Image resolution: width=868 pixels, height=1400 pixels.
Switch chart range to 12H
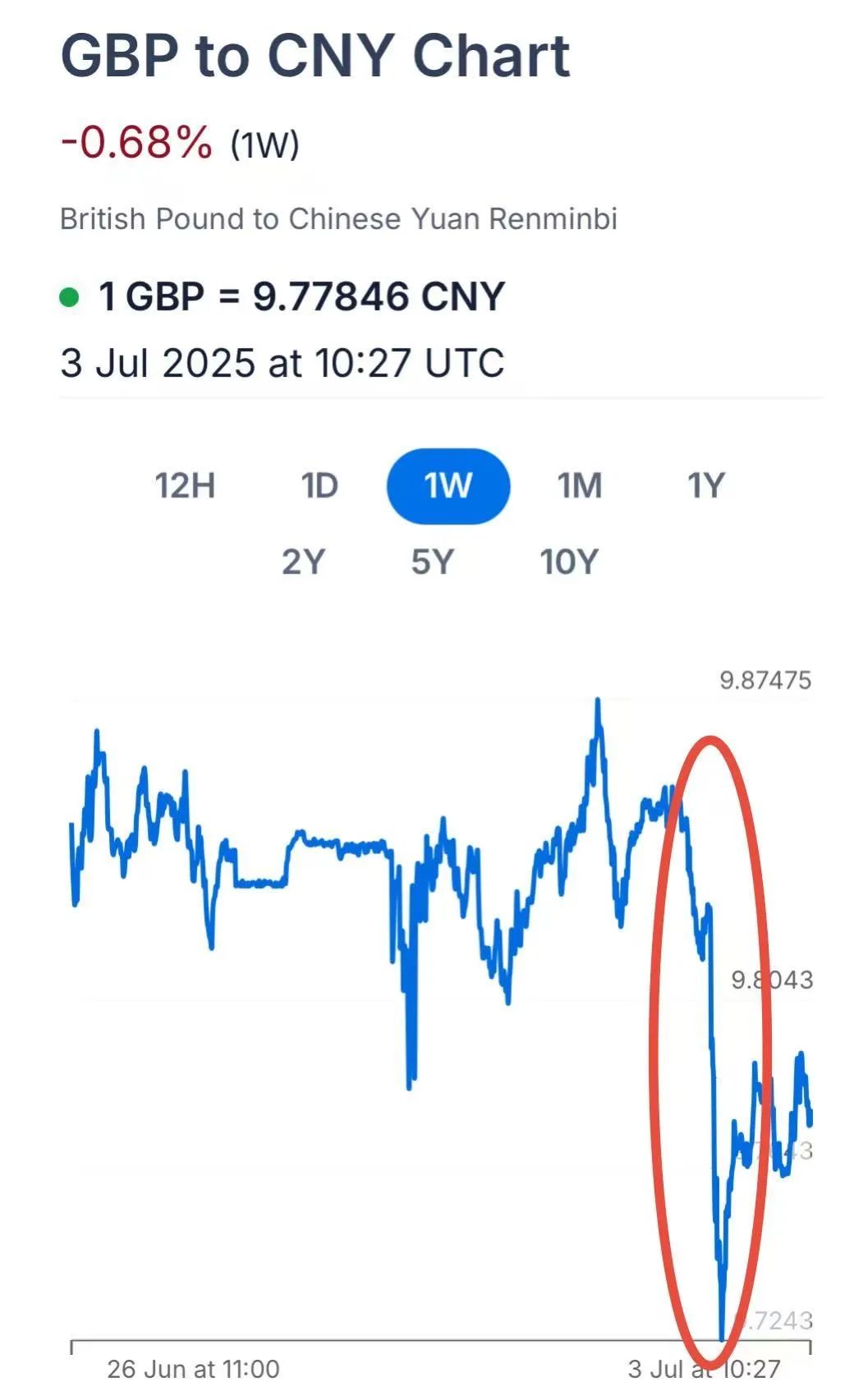(x=186, y=485)
